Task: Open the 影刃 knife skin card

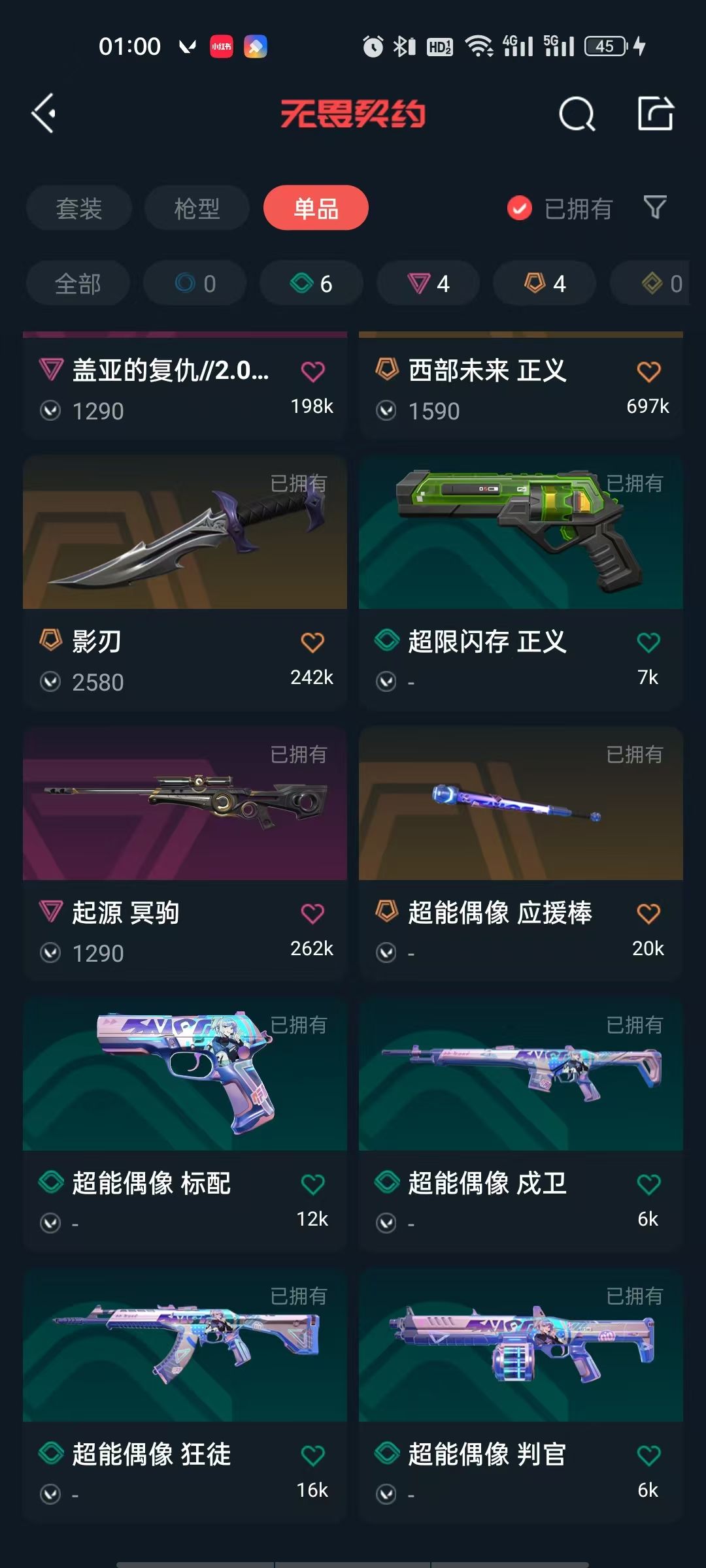Action: tap(185, 583)
